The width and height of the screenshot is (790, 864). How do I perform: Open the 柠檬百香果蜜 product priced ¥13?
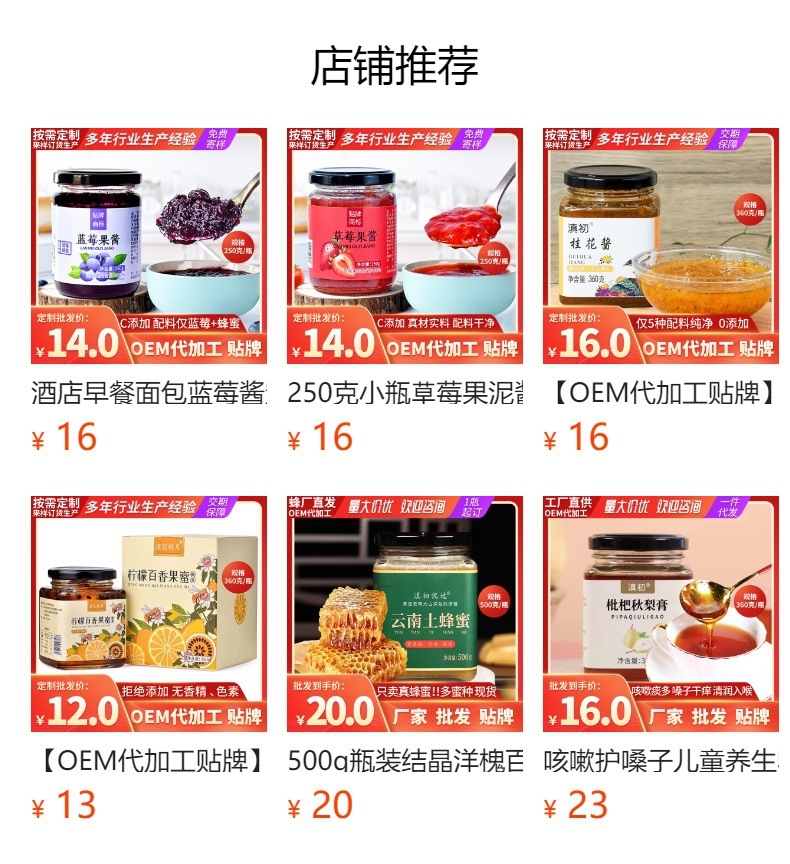pos(148,614)
